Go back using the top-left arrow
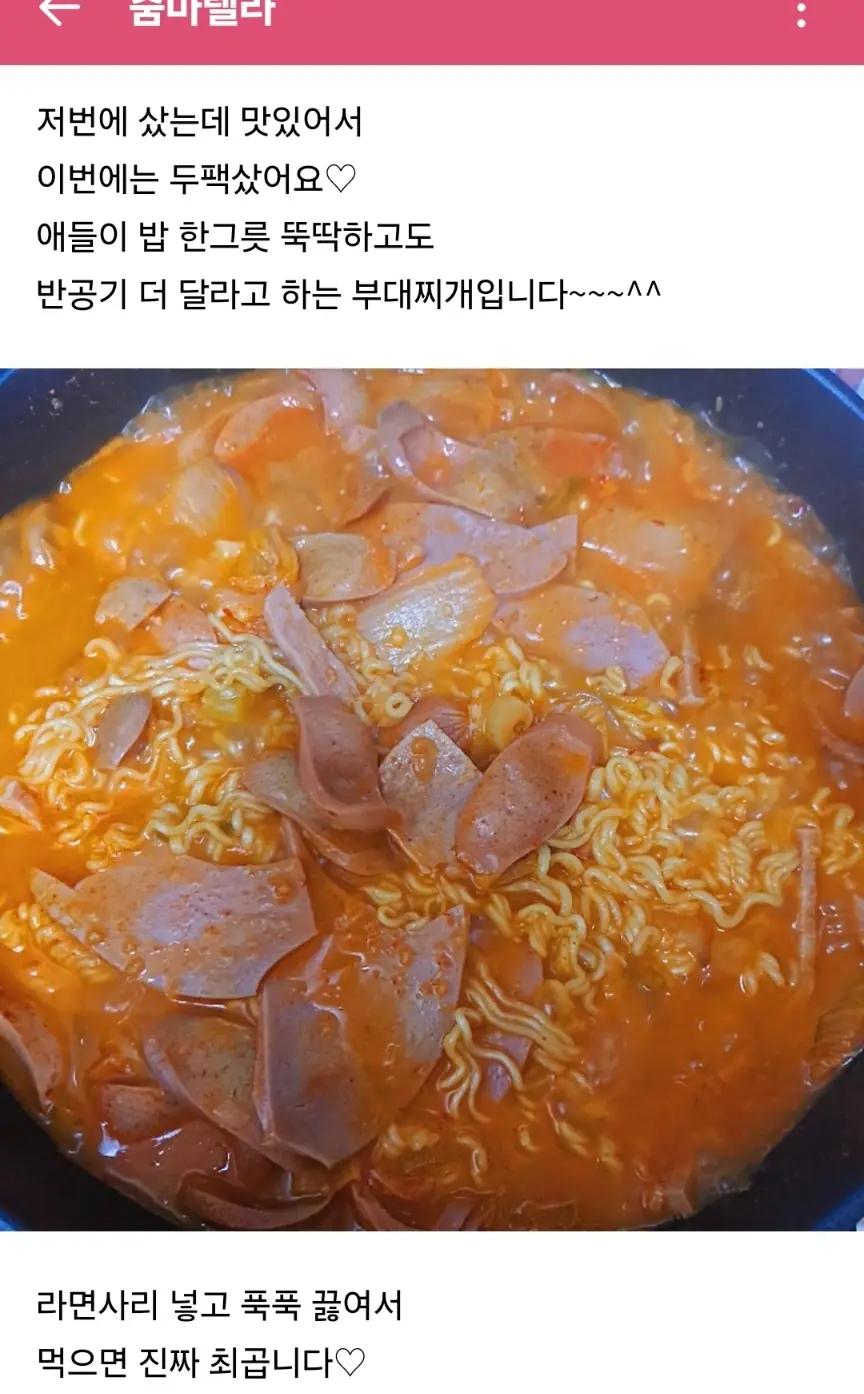Viewport: 864px width, 1394px height. (x=58, y=12)
